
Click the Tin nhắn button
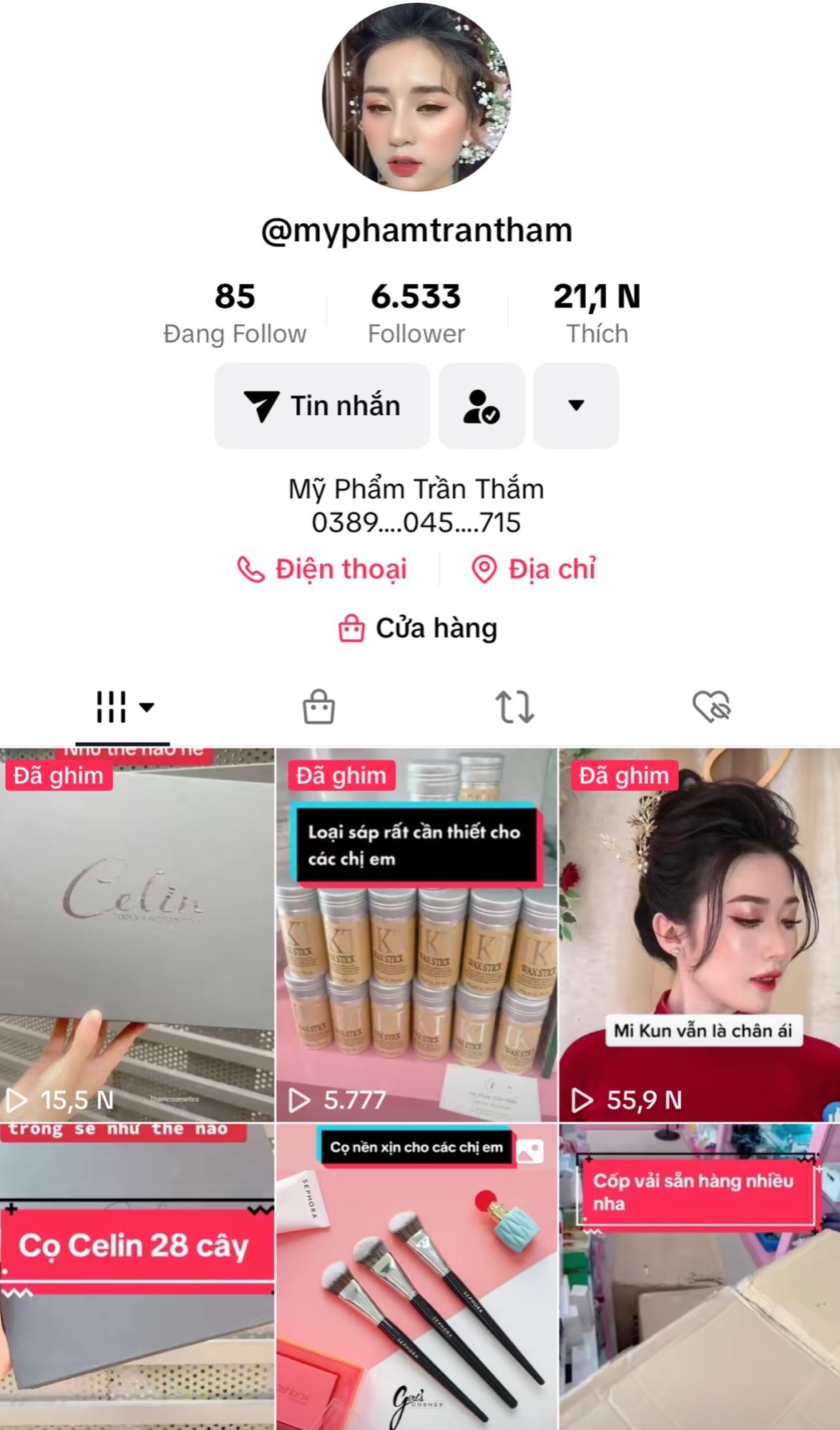(x=321, y=406)
